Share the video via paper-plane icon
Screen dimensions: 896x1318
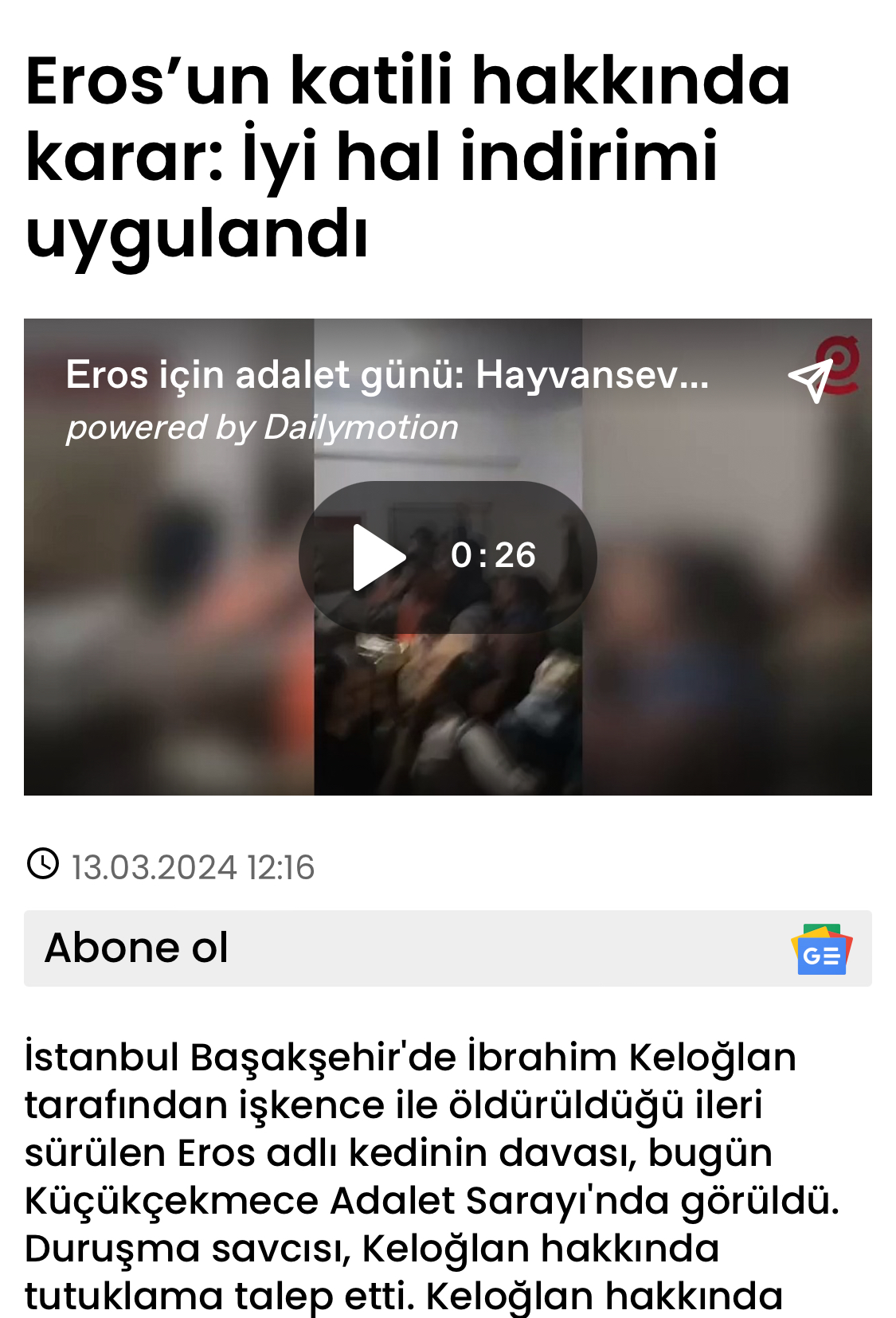tap(810, 381)
